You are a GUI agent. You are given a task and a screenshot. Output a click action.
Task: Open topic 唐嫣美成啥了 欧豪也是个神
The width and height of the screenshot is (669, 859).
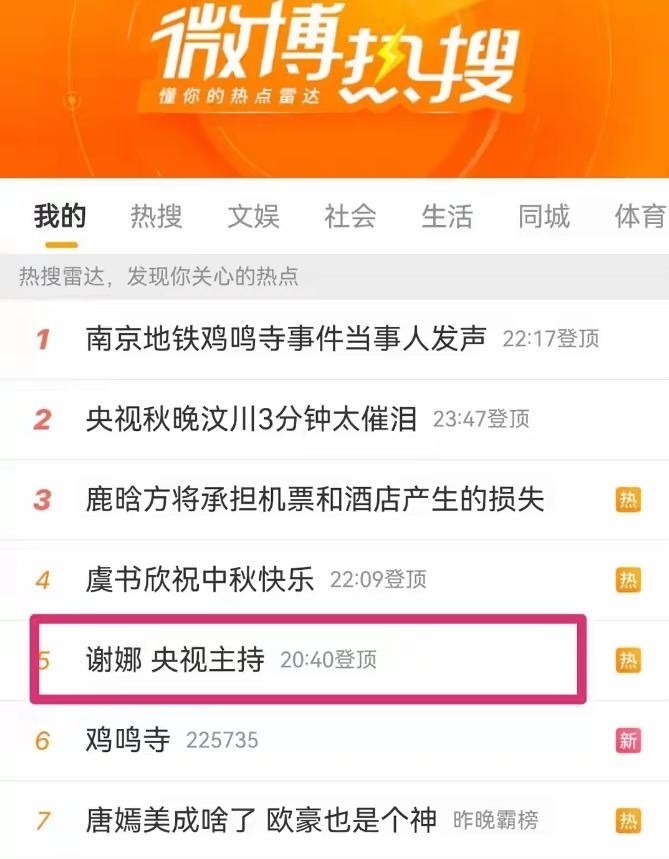point(261,820)
